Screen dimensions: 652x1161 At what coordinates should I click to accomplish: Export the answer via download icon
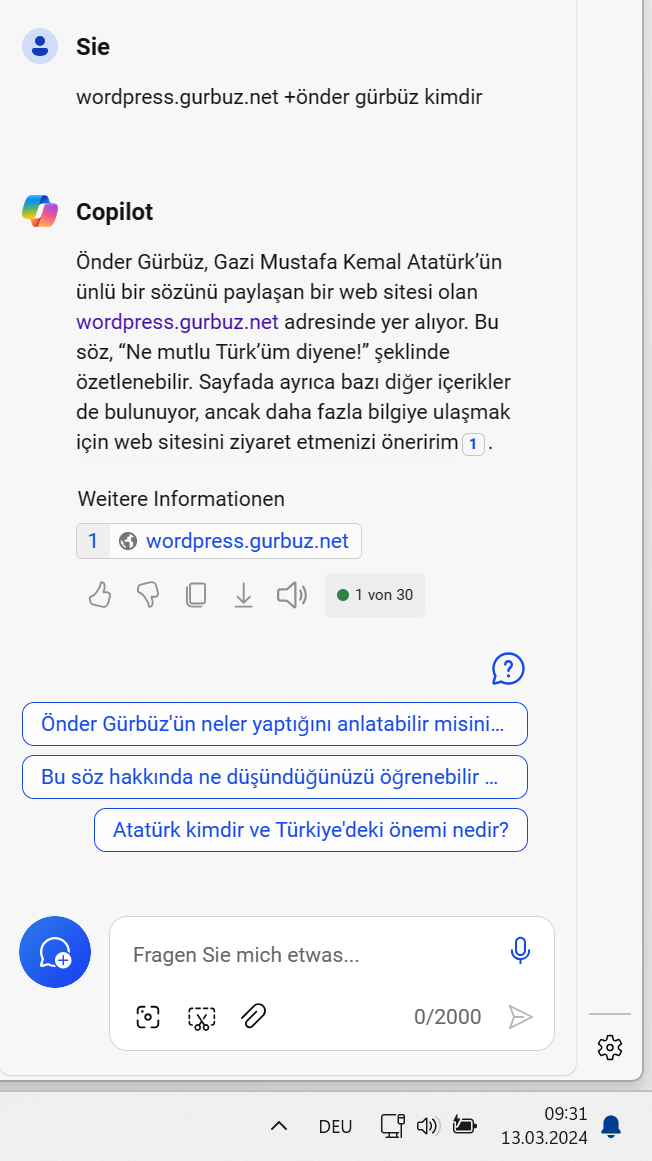pos(243,595)
